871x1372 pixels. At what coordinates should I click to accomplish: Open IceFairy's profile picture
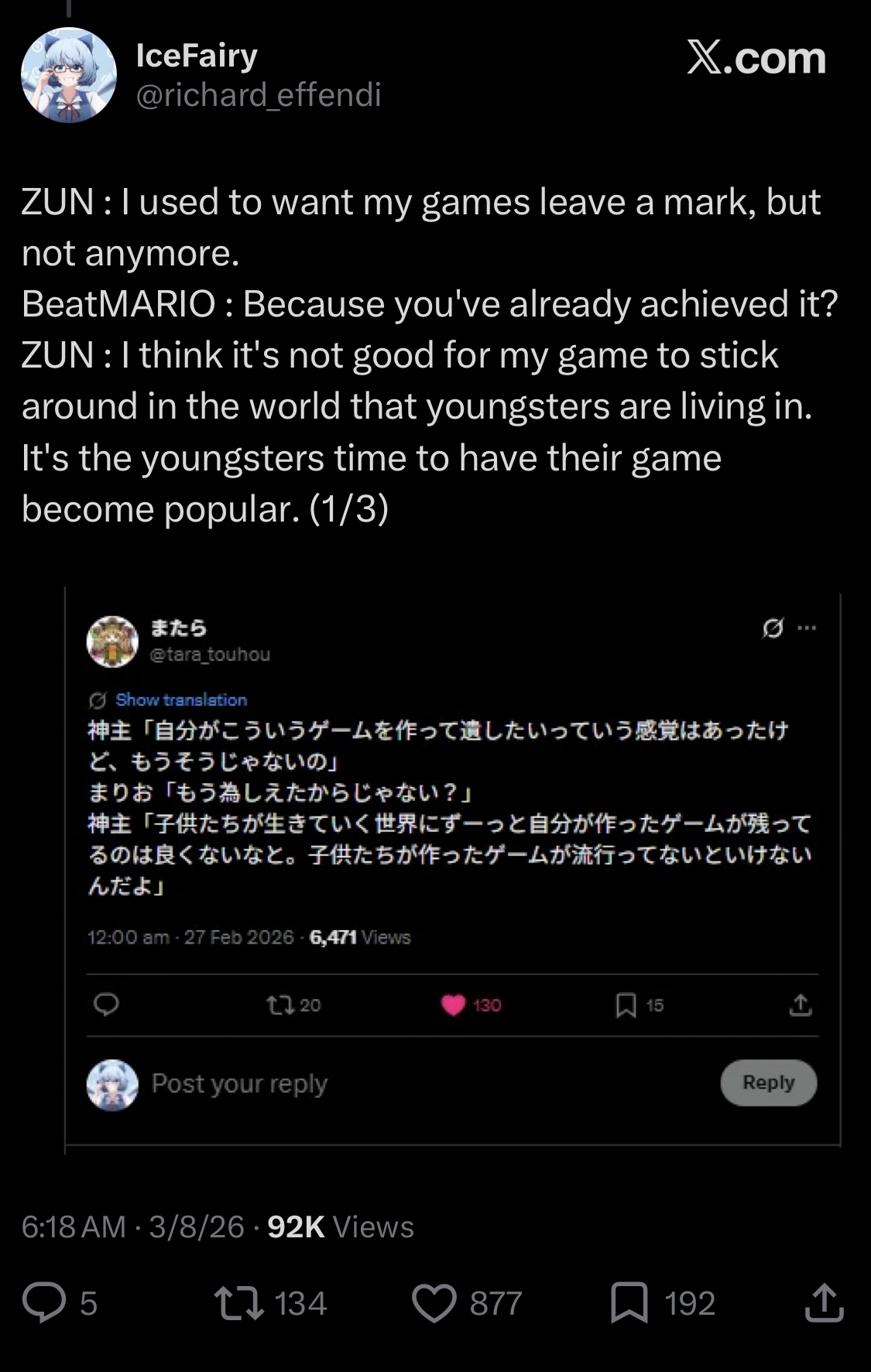pos(69,76)
